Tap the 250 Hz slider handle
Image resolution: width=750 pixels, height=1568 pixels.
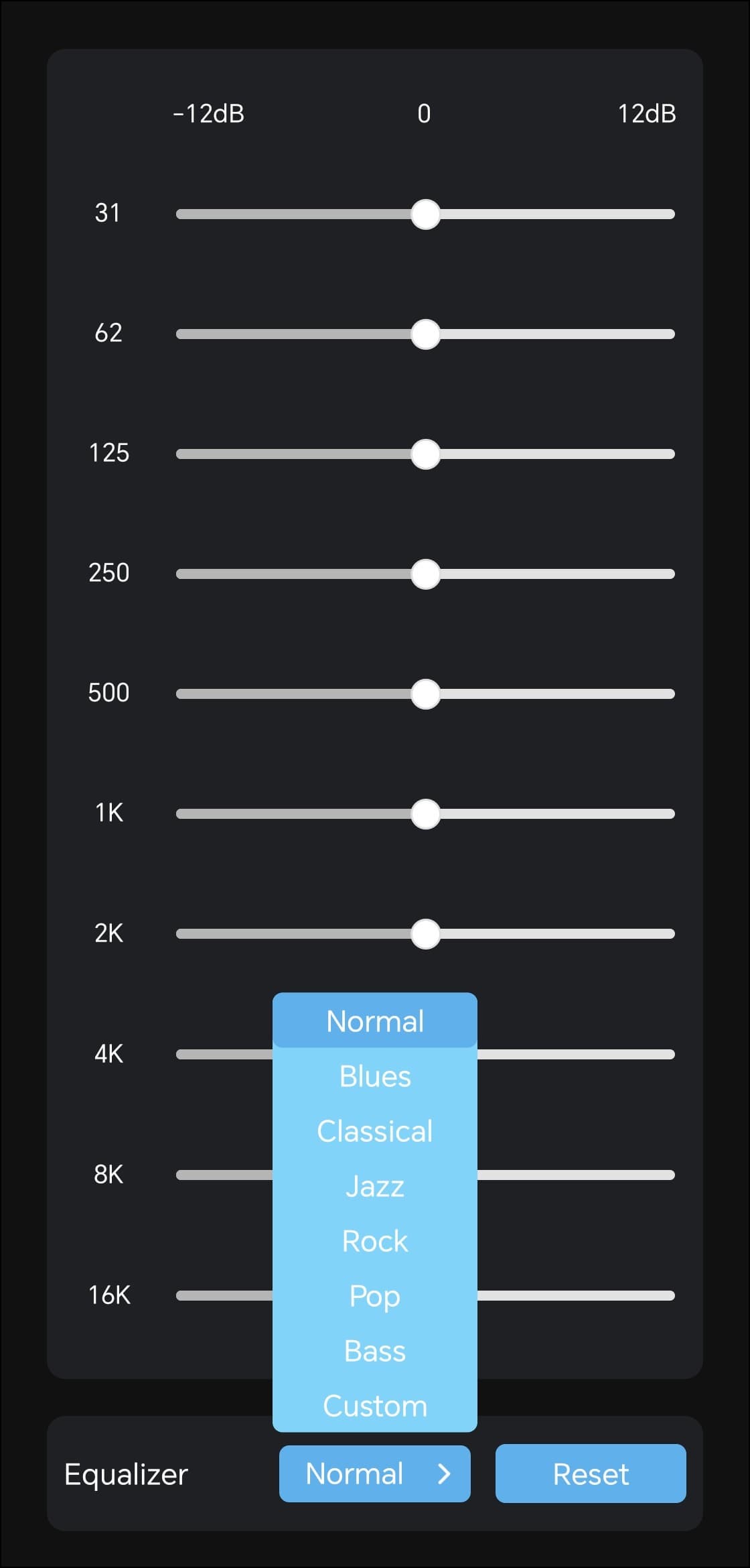425,574
